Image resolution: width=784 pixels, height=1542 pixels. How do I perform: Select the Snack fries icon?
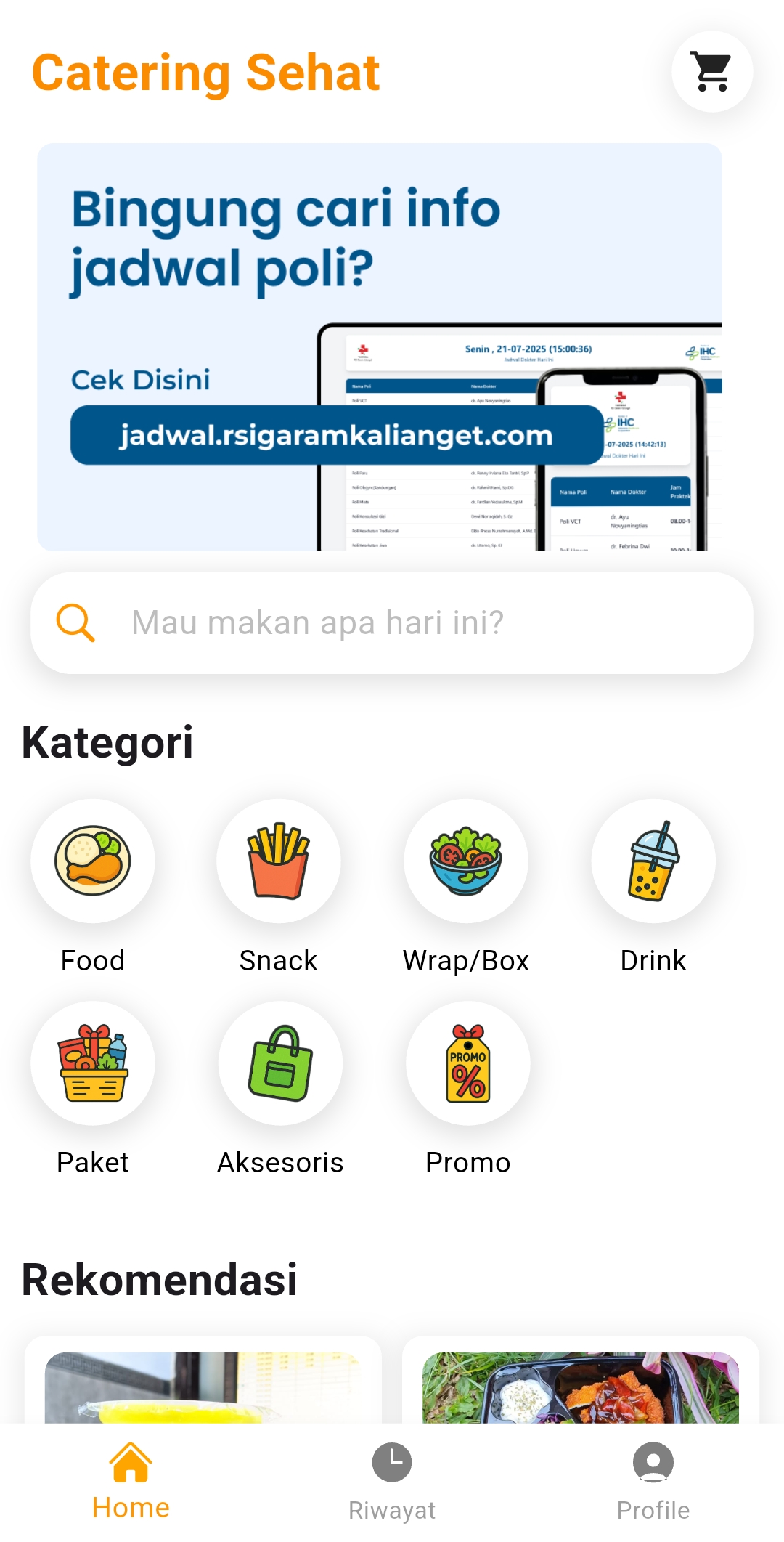click(x=279, y=861)
